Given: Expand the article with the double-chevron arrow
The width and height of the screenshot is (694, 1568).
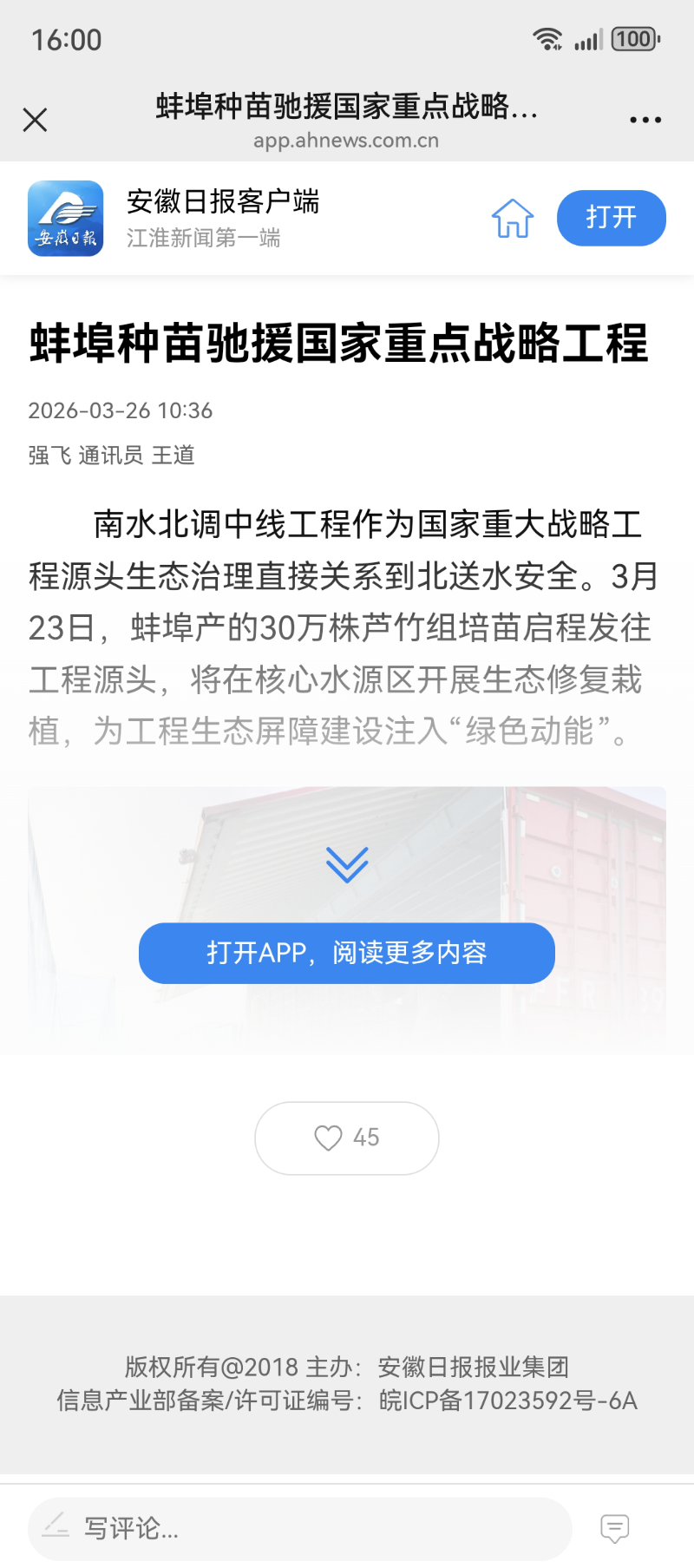Looking at the screenshot, I should pyautogui.click(x=347, y=864).
